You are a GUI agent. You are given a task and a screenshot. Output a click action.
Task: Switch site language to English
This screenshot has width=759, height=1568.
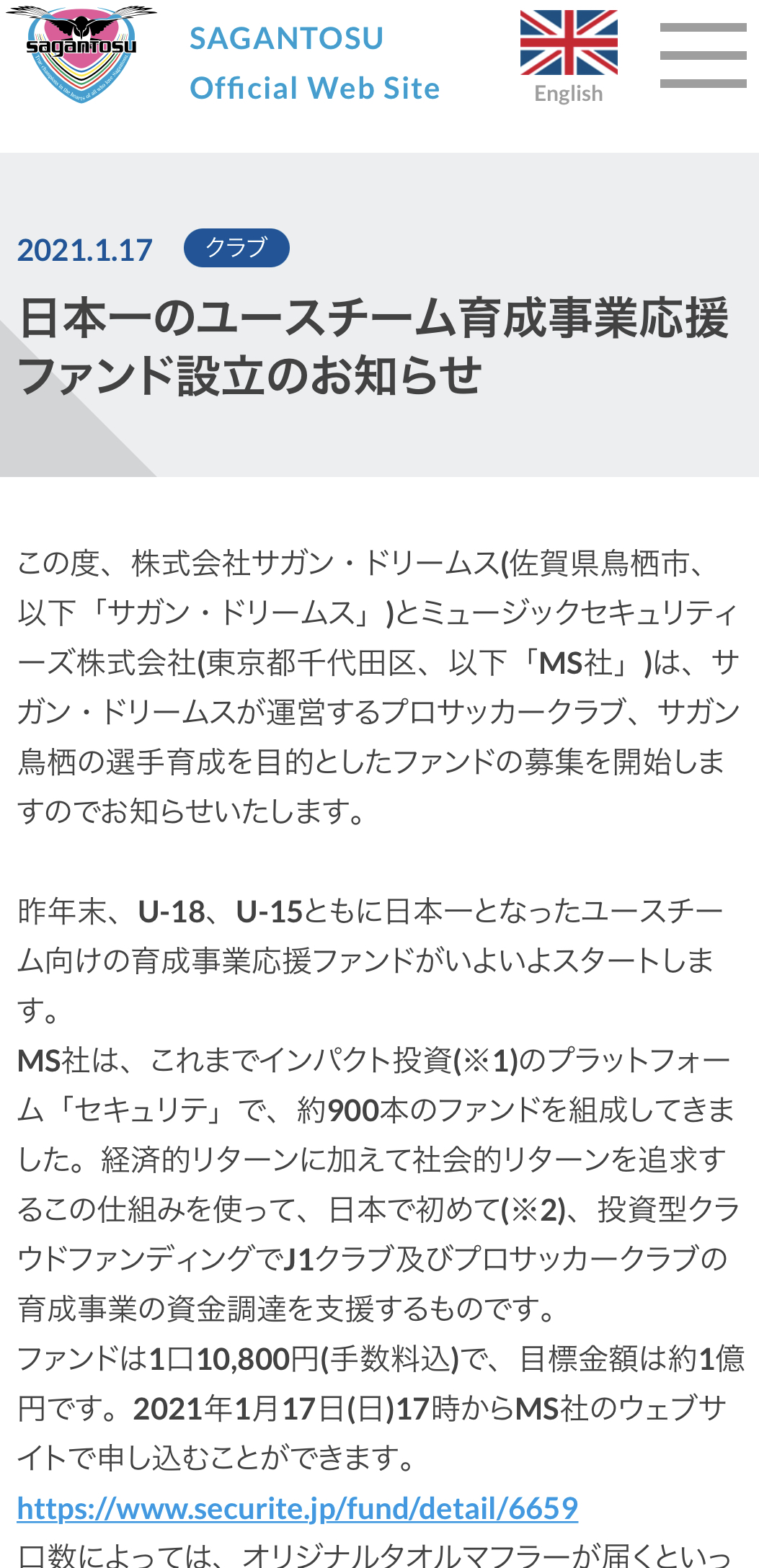(569, 56)
